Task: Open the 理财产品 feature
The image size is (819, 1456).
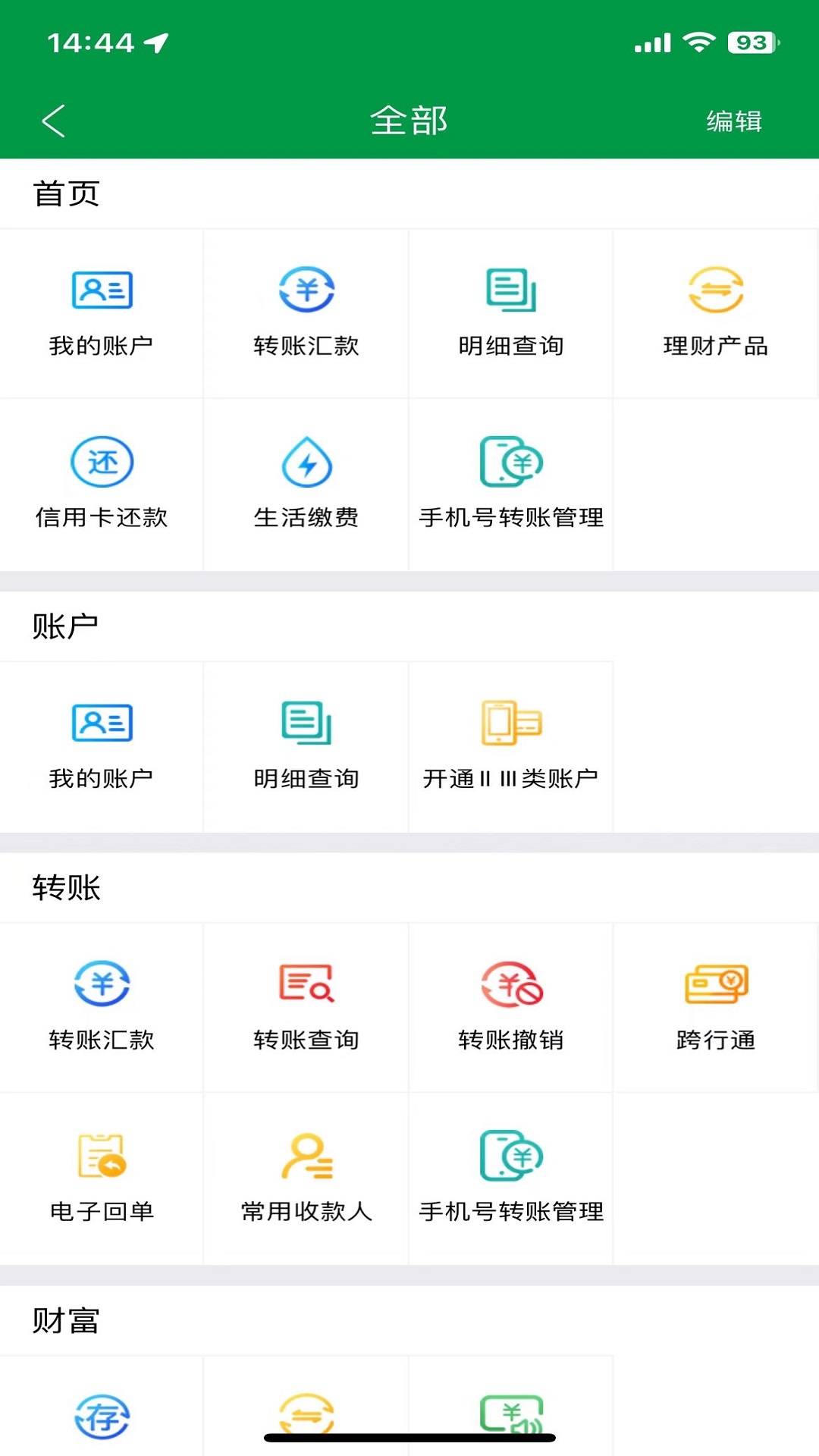Action: click(715, 313)
